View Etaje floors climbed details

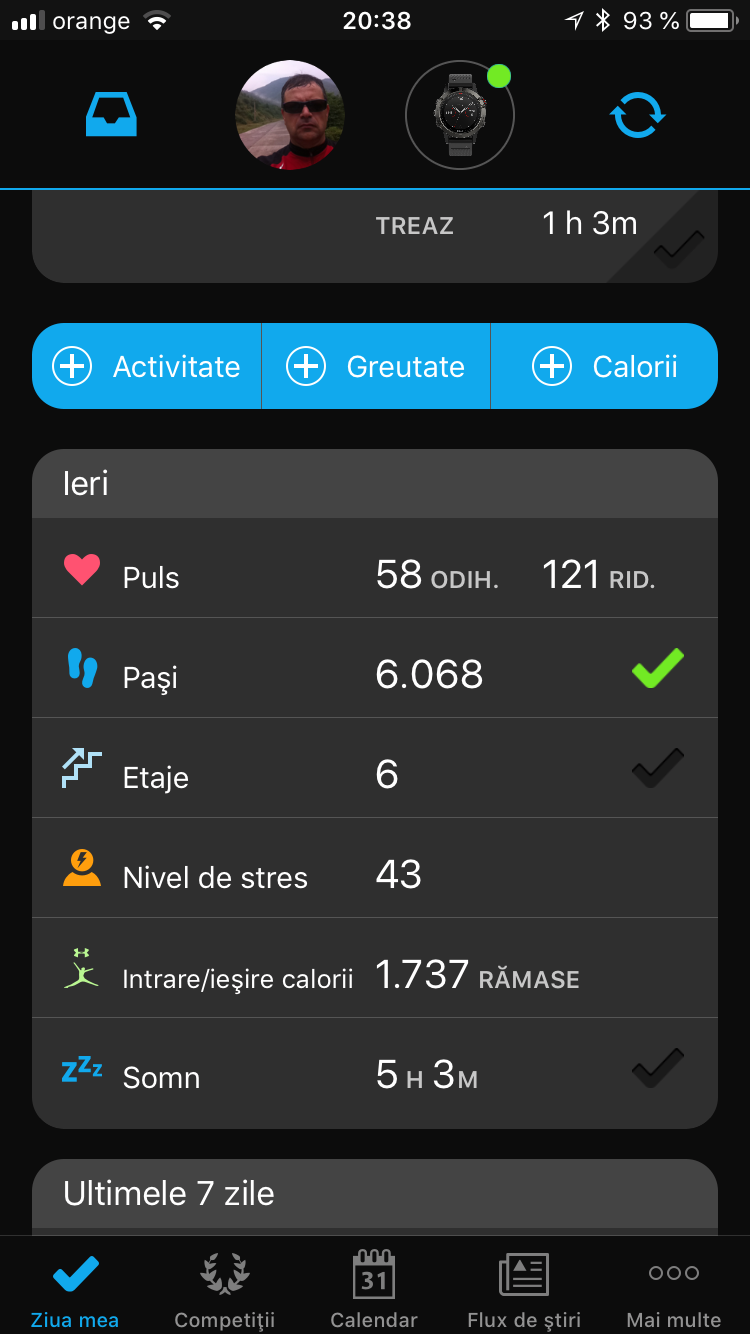(x=375, y=775)
